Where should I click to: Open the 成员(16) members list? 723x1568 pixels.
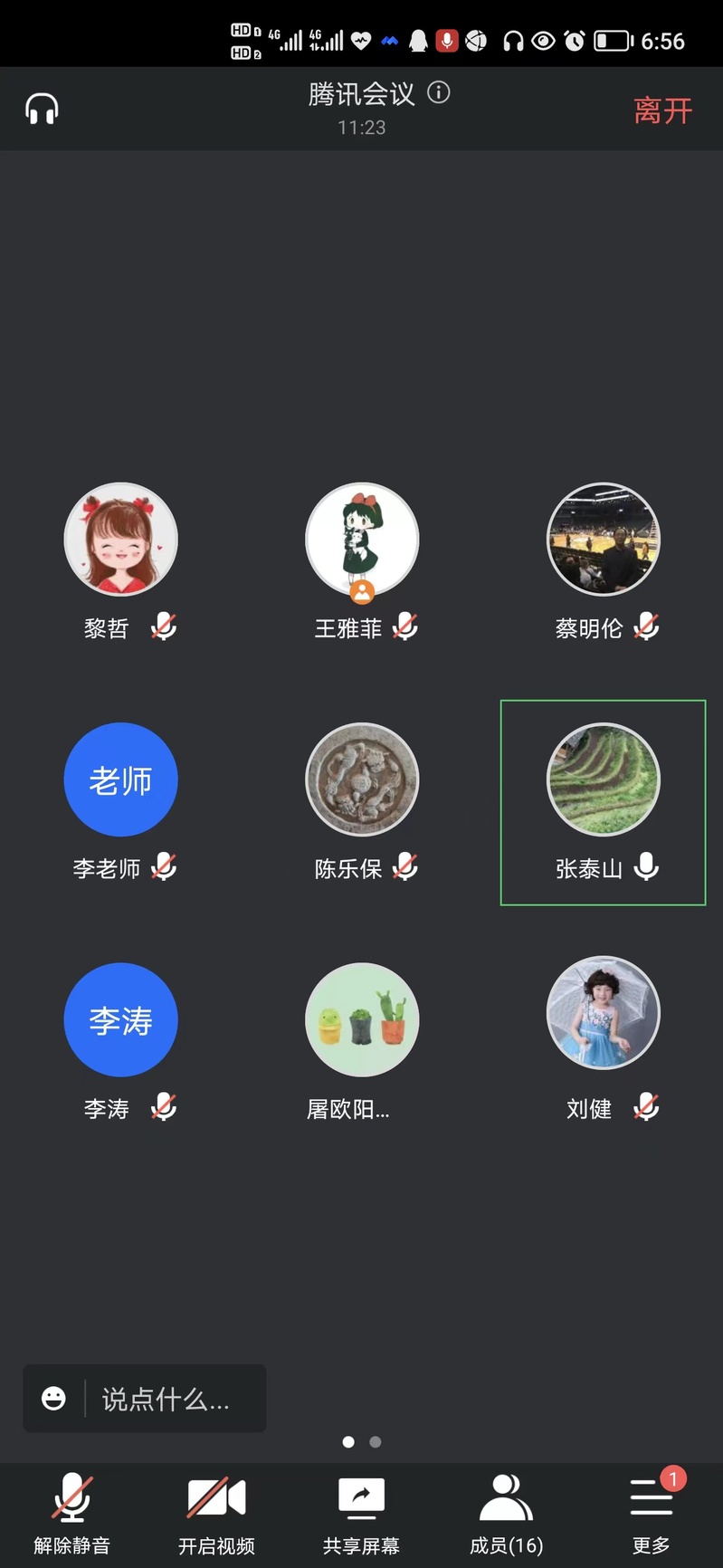tap(506, 1514)
